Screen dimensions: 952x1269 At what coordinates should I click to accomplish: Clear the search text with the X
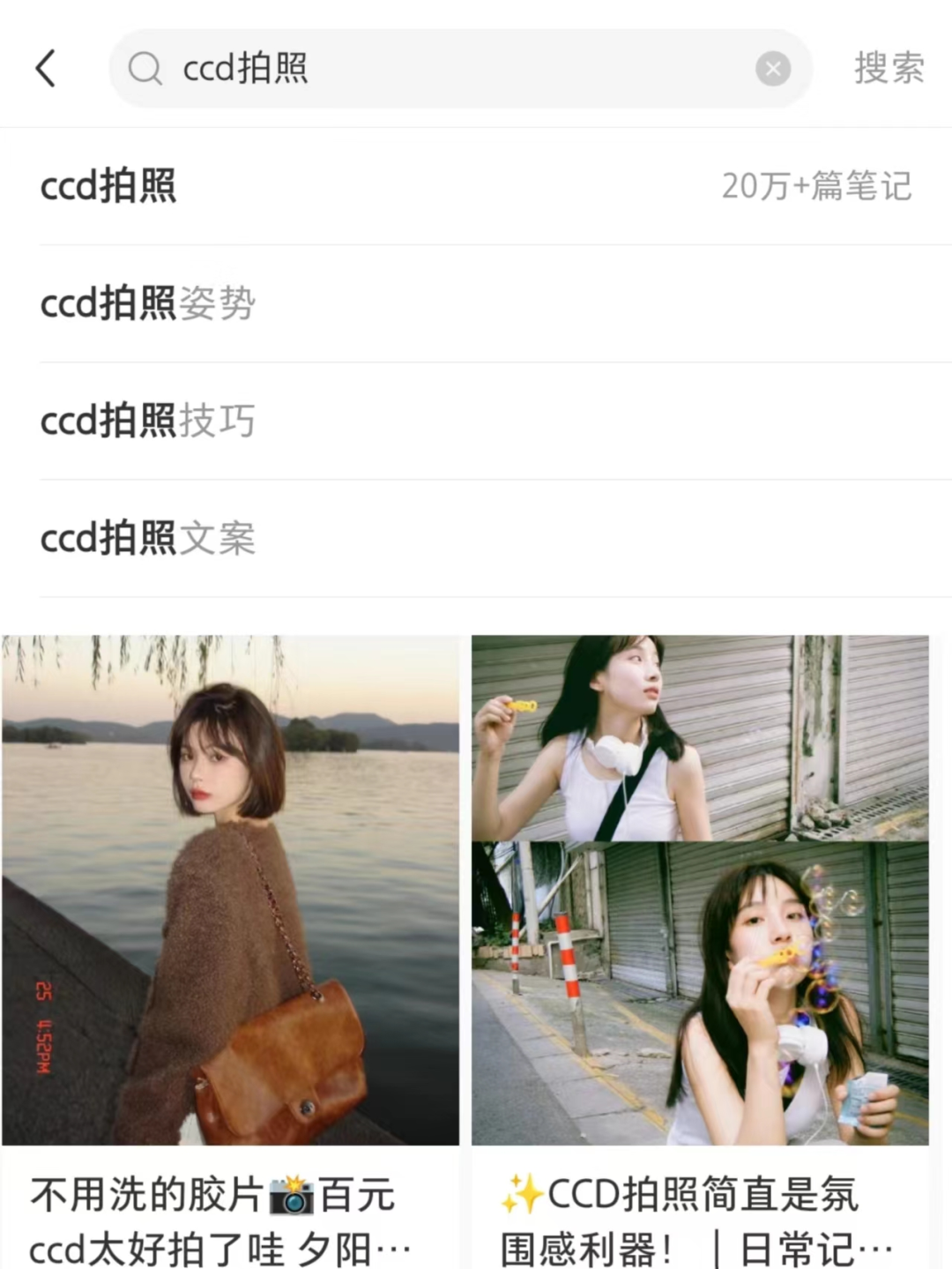tap(772, 69)
